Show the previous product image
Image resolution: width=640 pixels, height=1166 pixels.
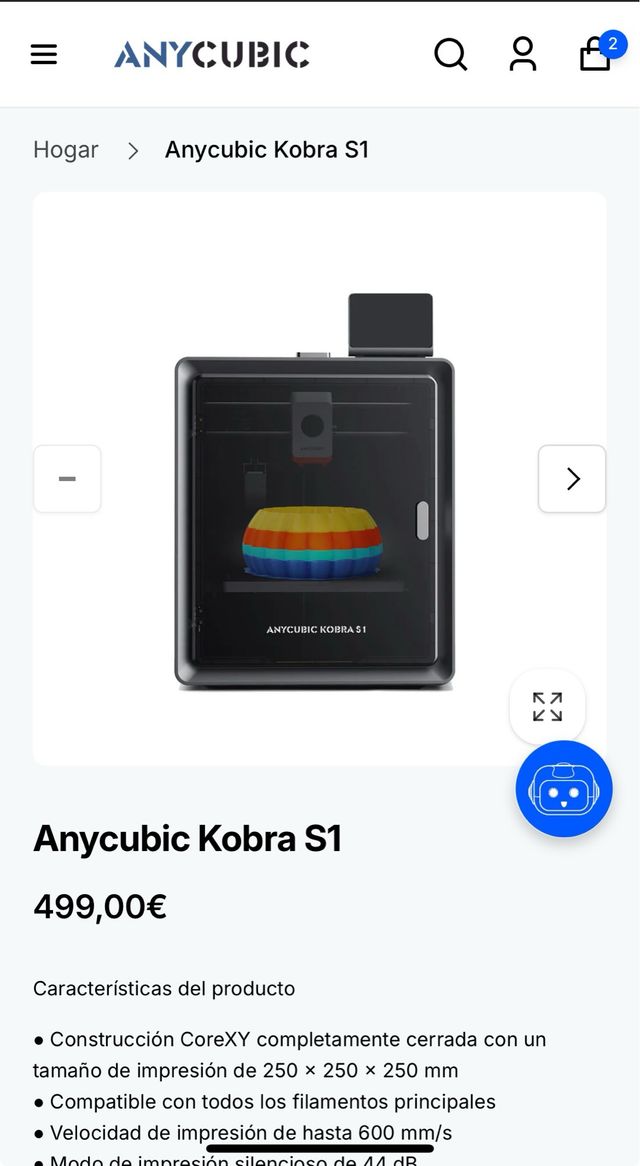[67, 479]
